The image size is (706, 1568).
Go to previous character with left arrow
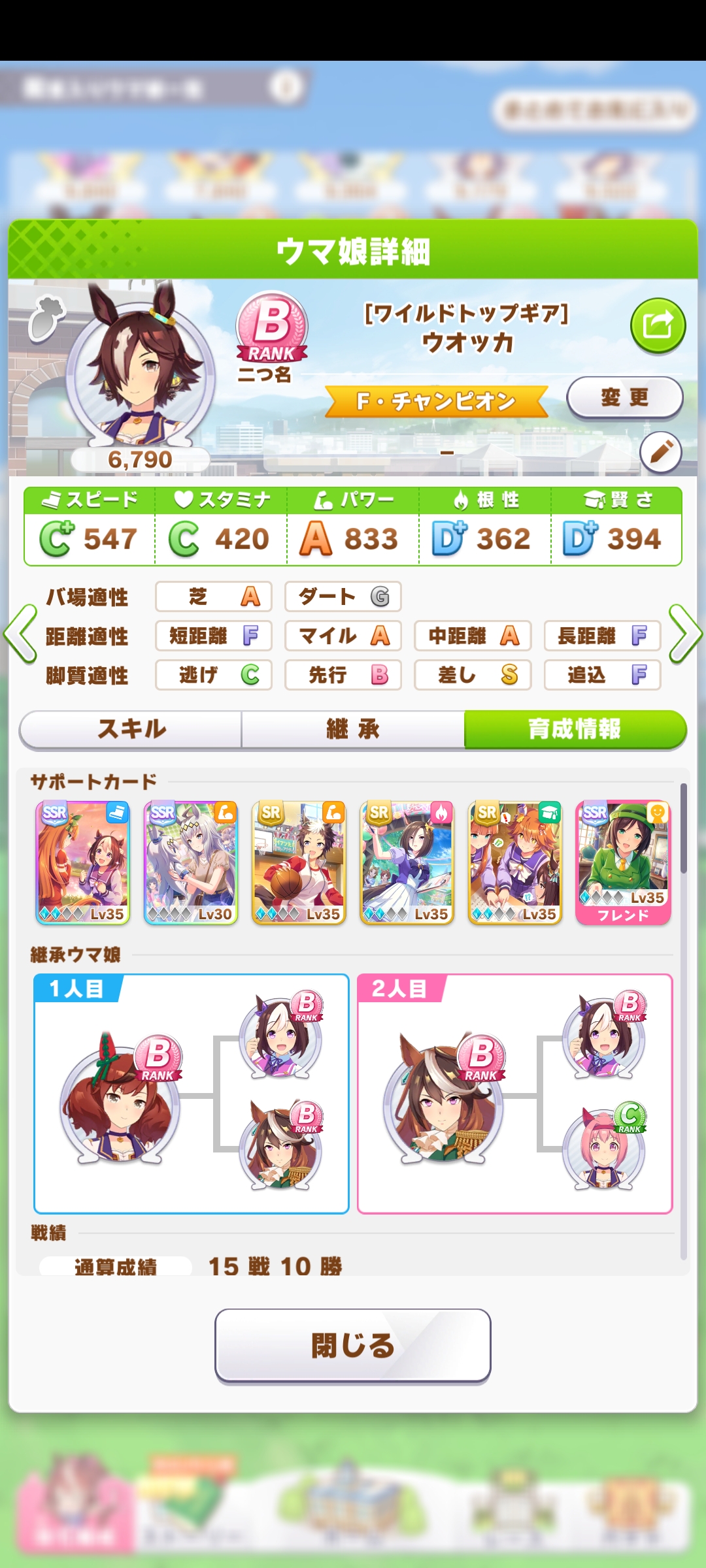[x=20, y=634]
